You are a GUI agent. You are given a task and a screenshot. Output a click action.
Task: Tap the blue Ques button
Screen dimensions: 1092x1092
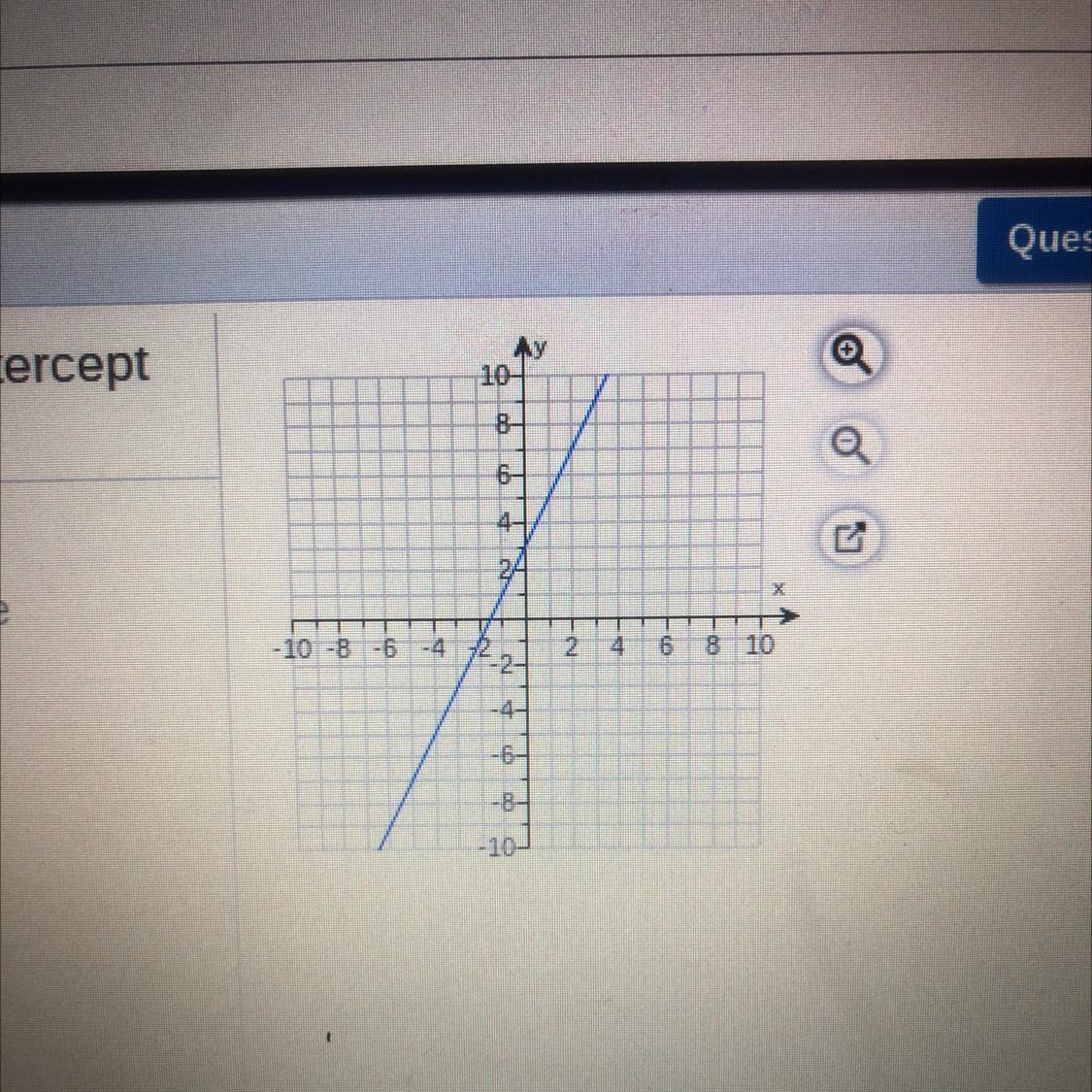click(1036, 240)
